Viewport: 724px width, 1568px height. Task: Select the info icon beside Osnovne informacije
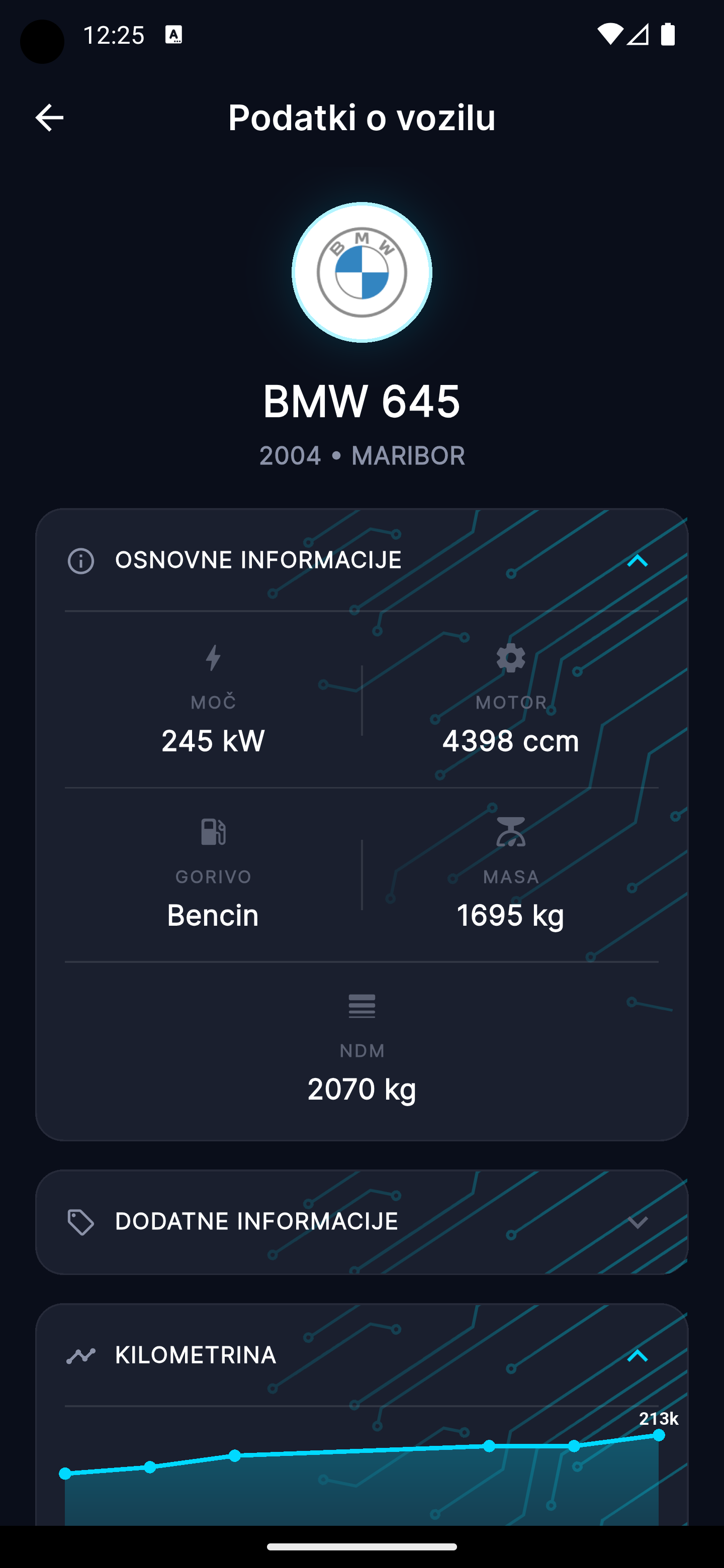tap(80, 560)
